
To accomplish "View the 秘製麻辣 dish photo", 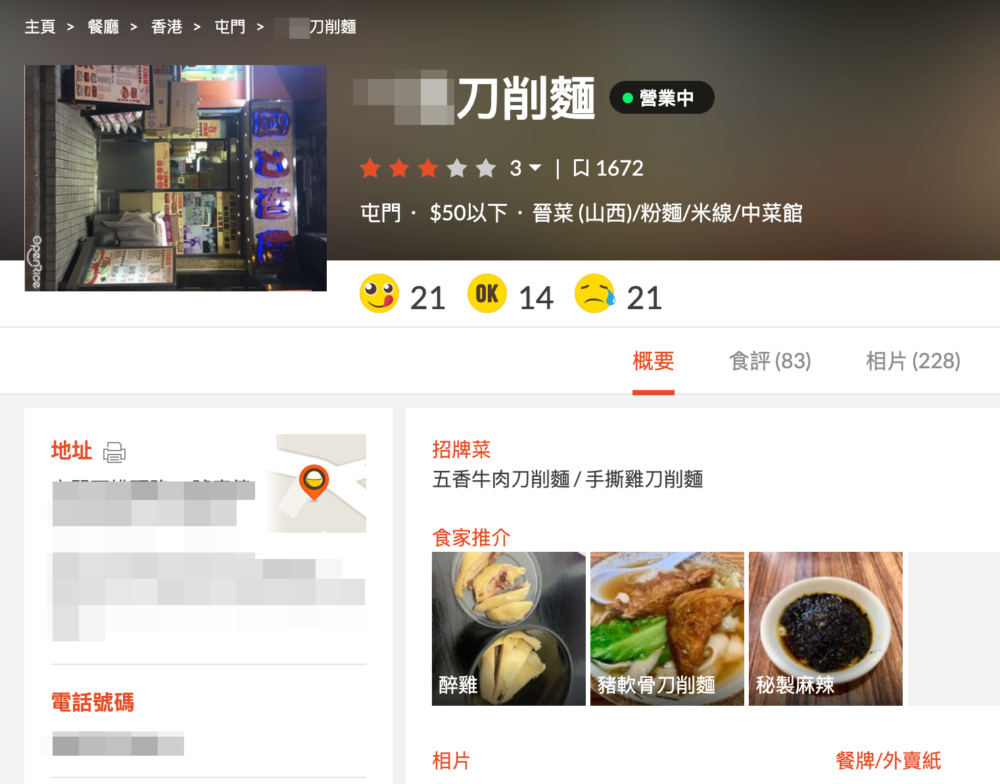I will point(825,628).
